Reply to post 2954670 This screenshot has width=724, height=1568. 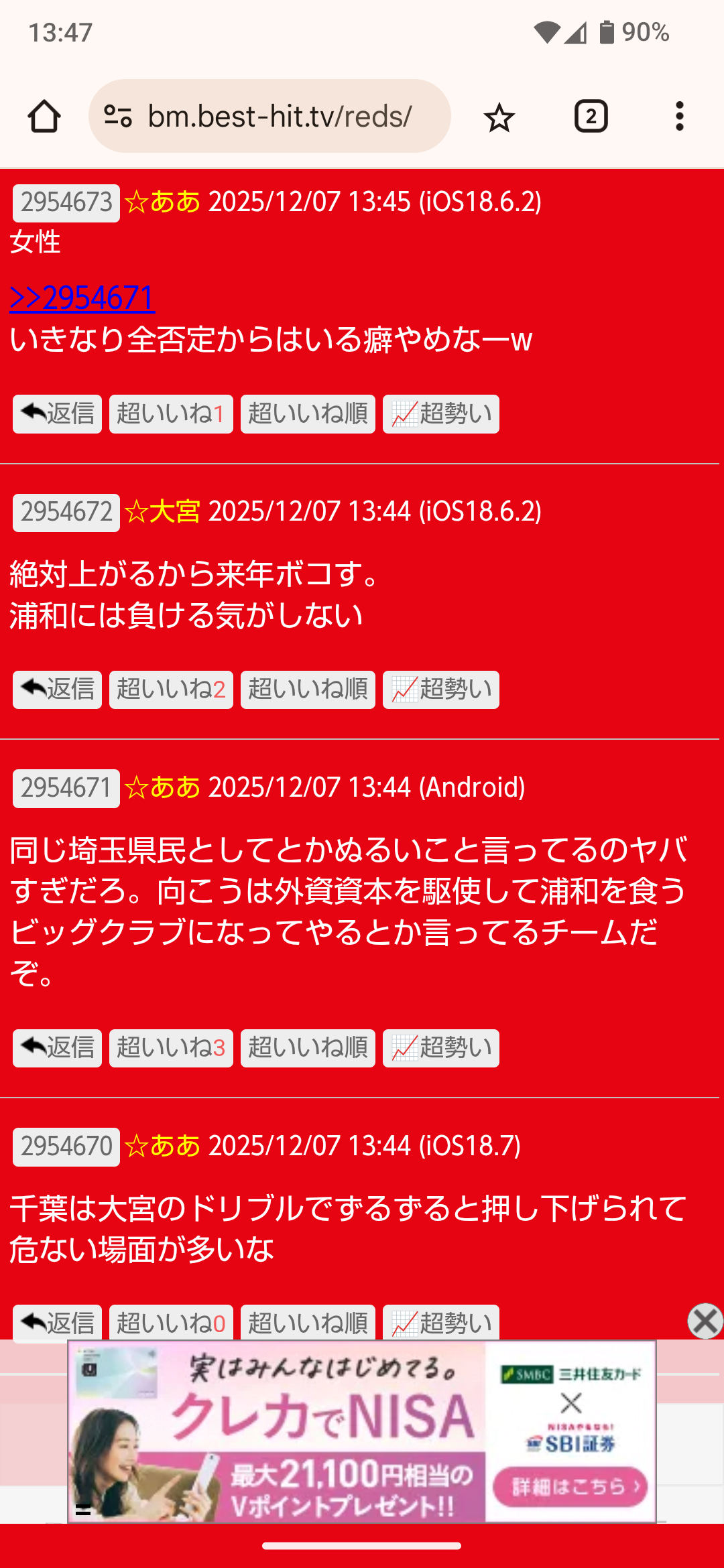pos(58,1322)
